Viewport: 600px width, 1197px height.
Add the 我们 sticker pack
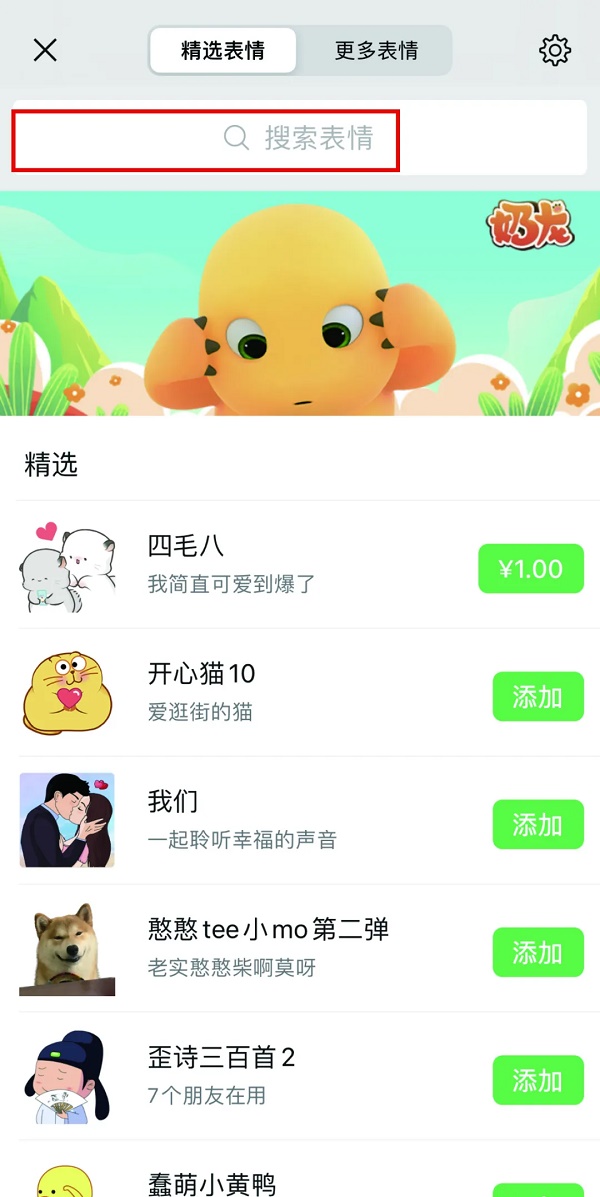pos(537,825)
